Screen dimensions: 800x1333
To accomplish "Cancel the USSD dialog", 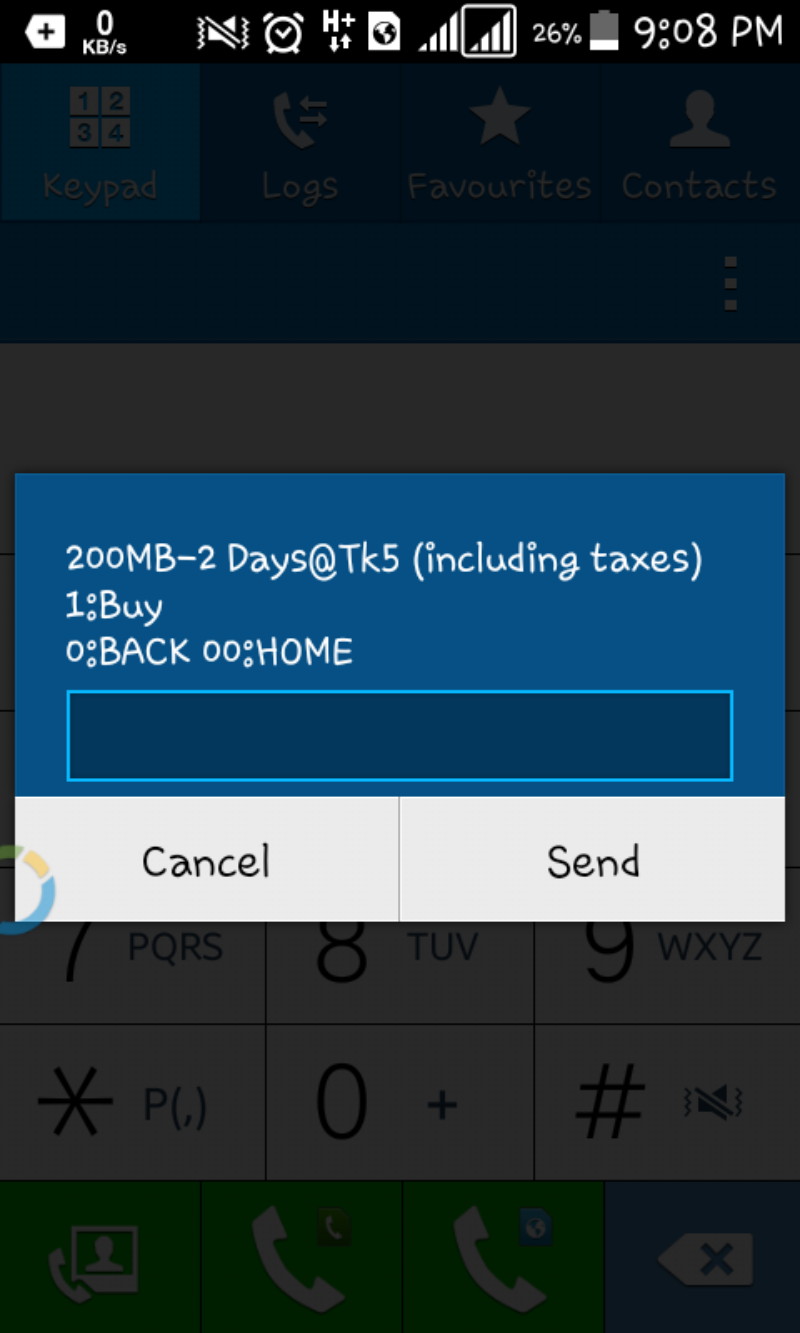I will pos(206,860).
